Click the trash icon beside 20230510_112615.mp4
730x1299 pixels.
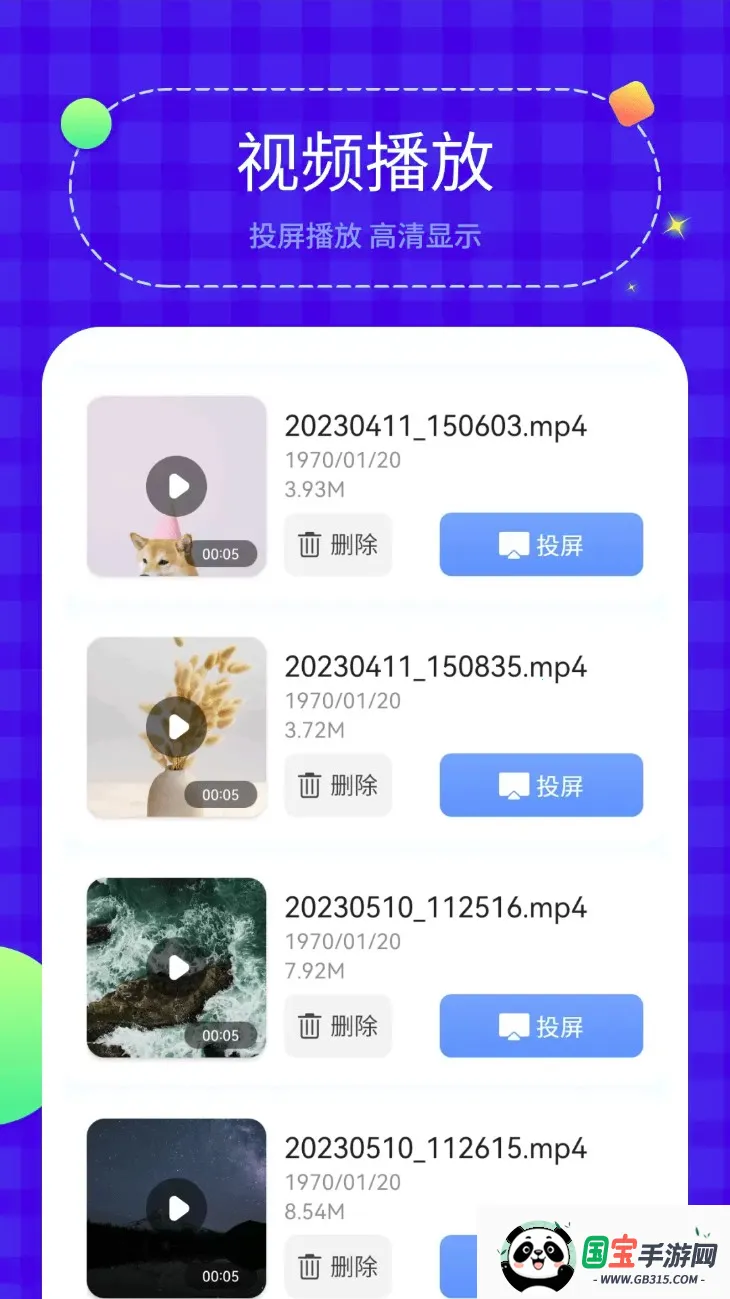311,1266
